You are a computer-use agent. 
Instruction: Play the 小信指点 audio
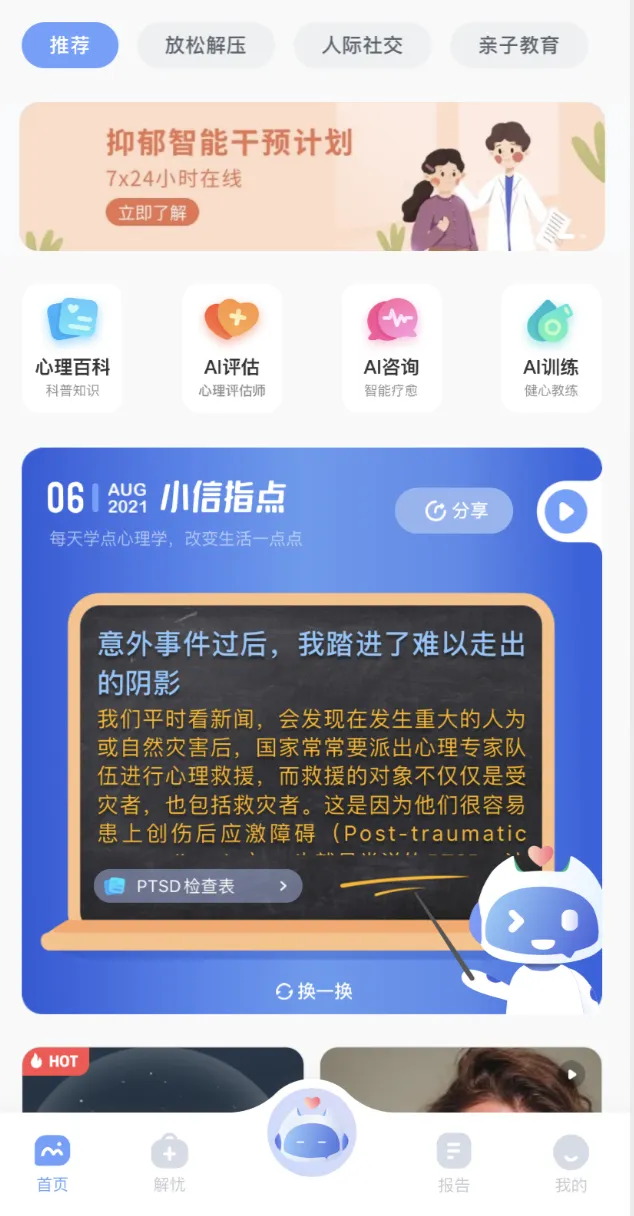pos(566,512)
